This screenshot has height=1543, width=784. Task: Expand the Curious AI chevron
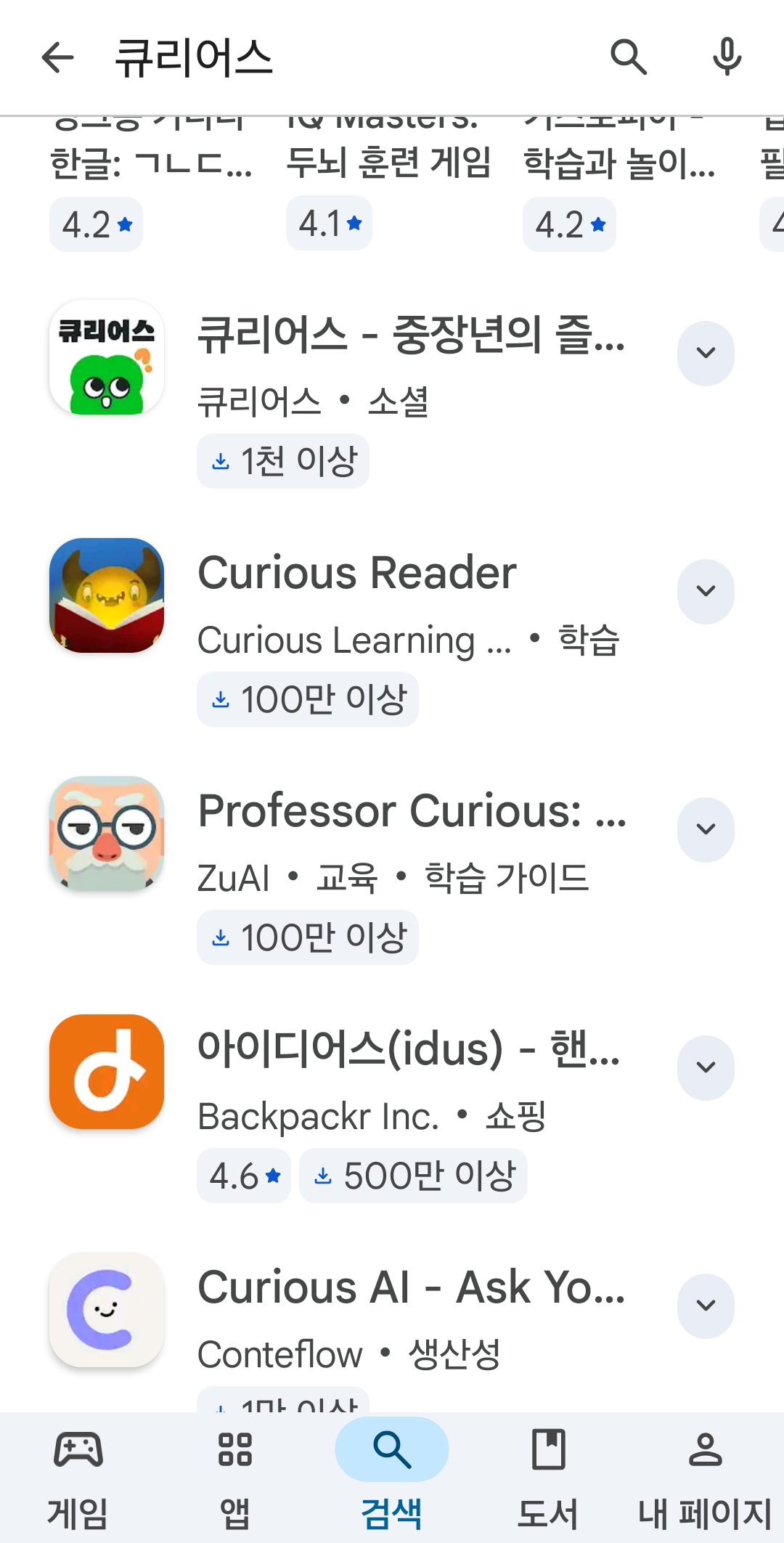tap(706, 1306)
